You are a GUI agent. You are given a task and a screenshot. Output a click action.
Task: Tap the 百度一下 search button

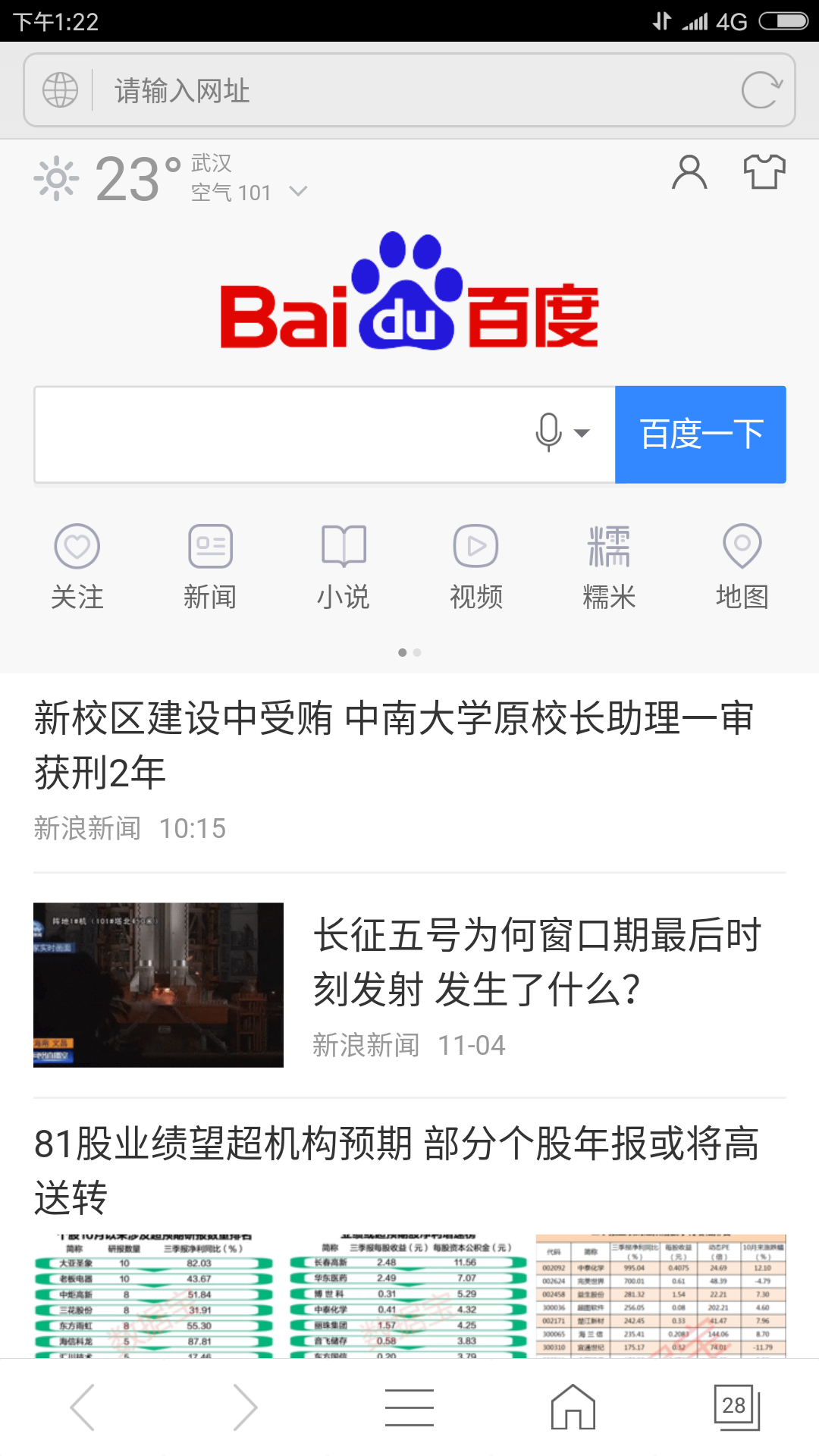(700, 435)
